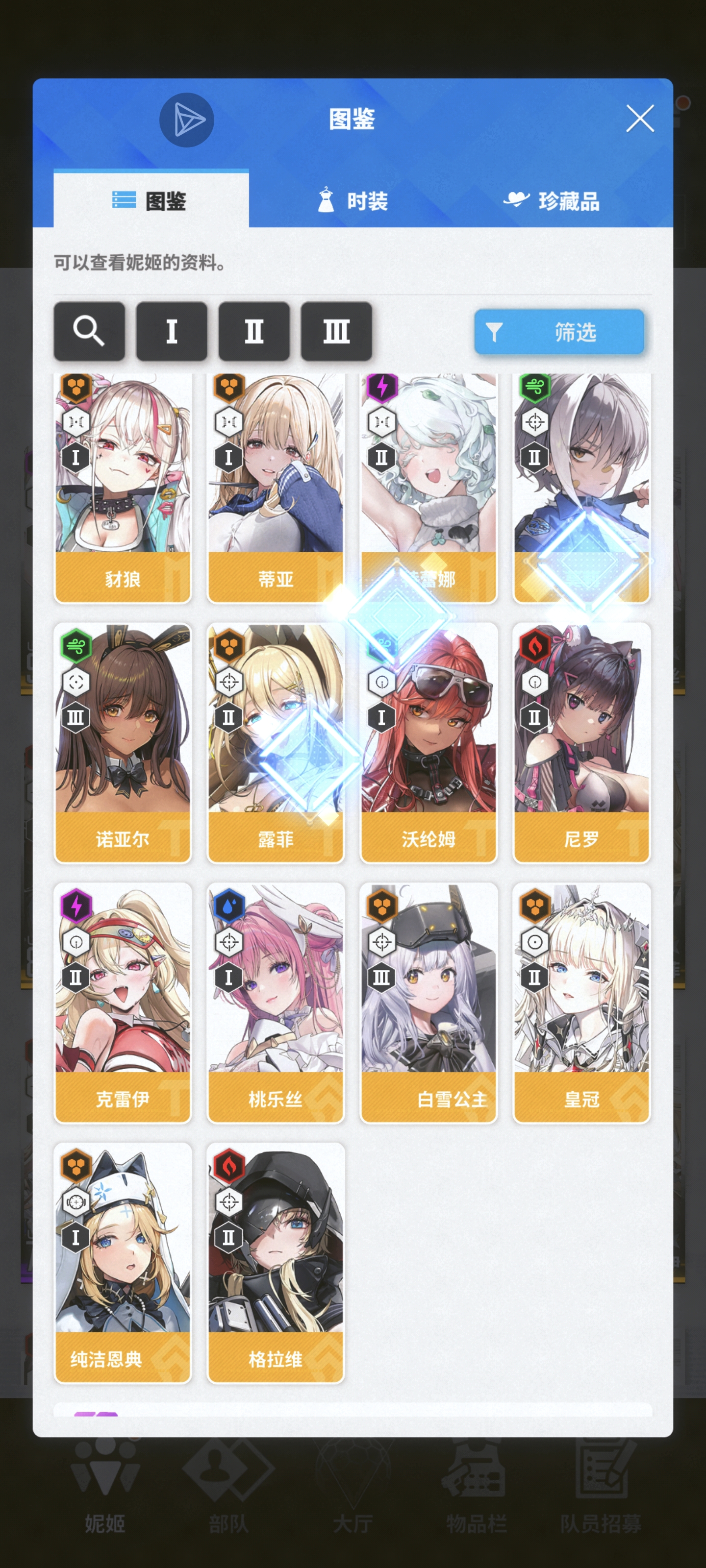Filter by burst II button
The height and width of the screenshot is (1568, 706).
coord(254,331)
